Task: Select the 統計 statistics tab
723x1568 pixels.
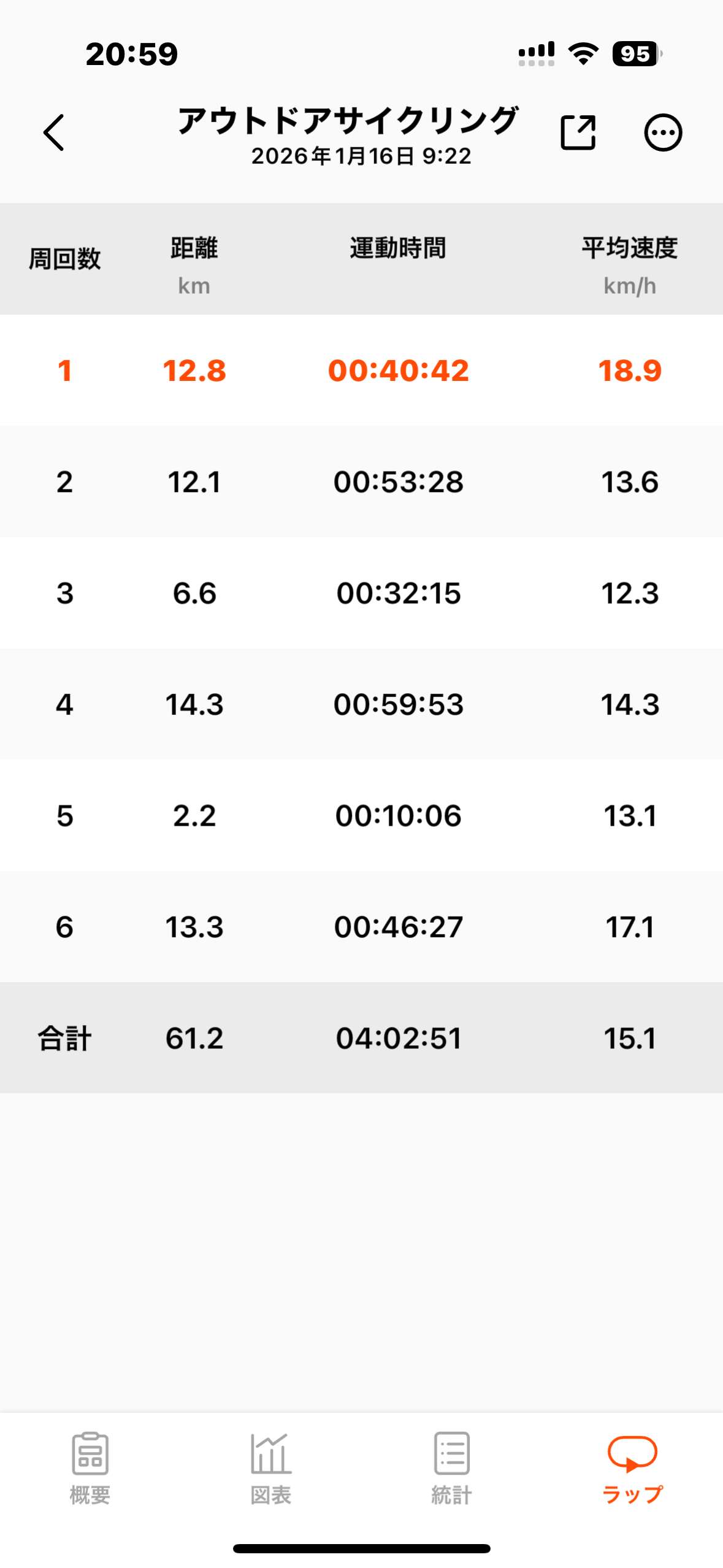Action: click(x=452, y=1467)
